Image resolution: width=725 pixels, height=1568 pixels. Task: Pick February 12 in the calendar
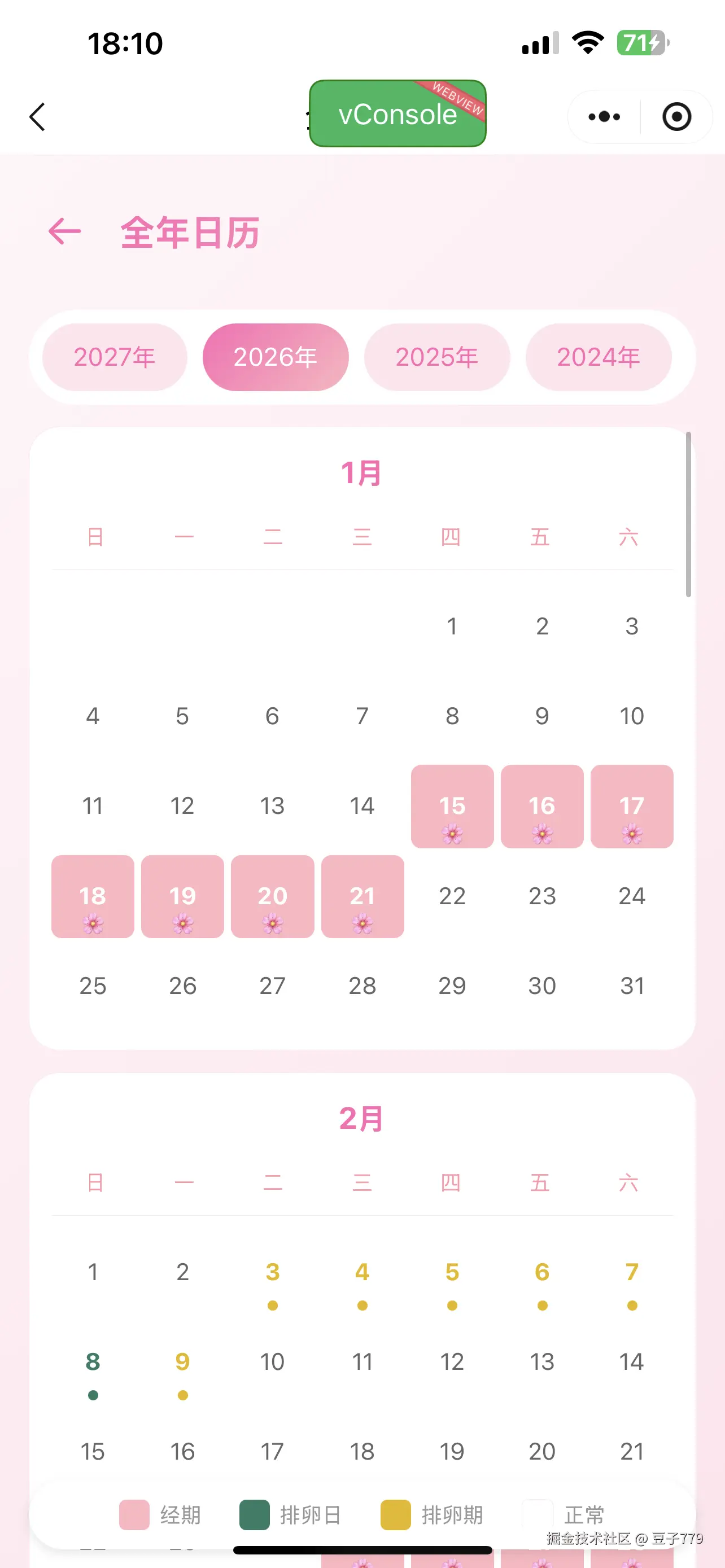(x=452, y=1362)
